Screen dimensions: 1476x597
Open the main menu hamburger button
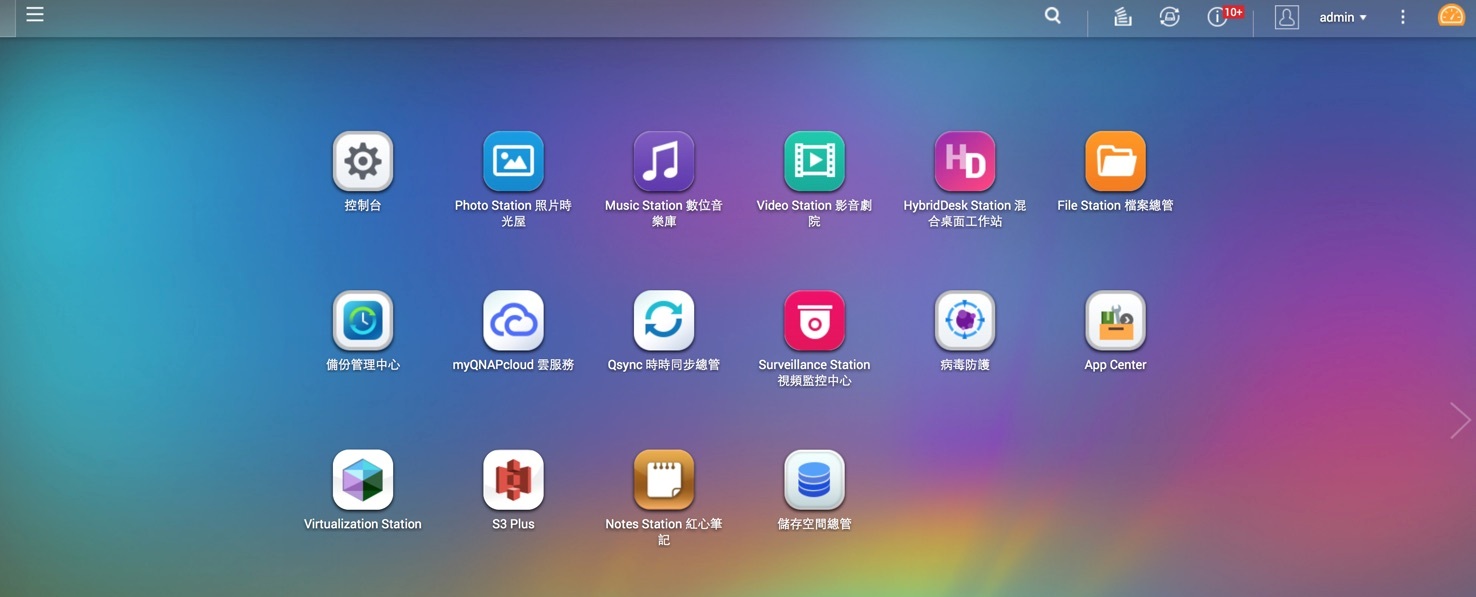coord(35,15)
